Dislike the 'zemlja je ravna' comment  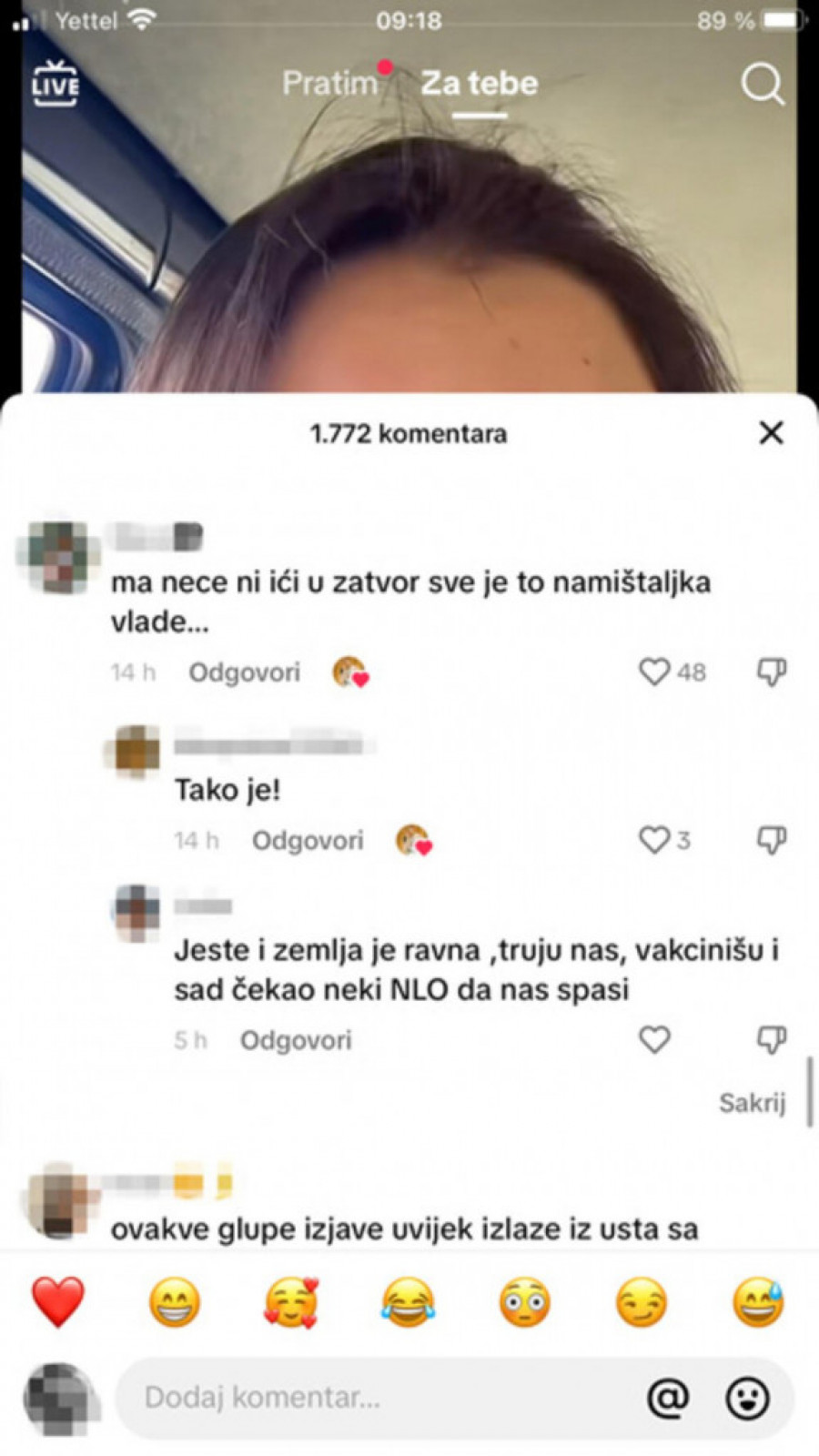tap(772, 1040)
